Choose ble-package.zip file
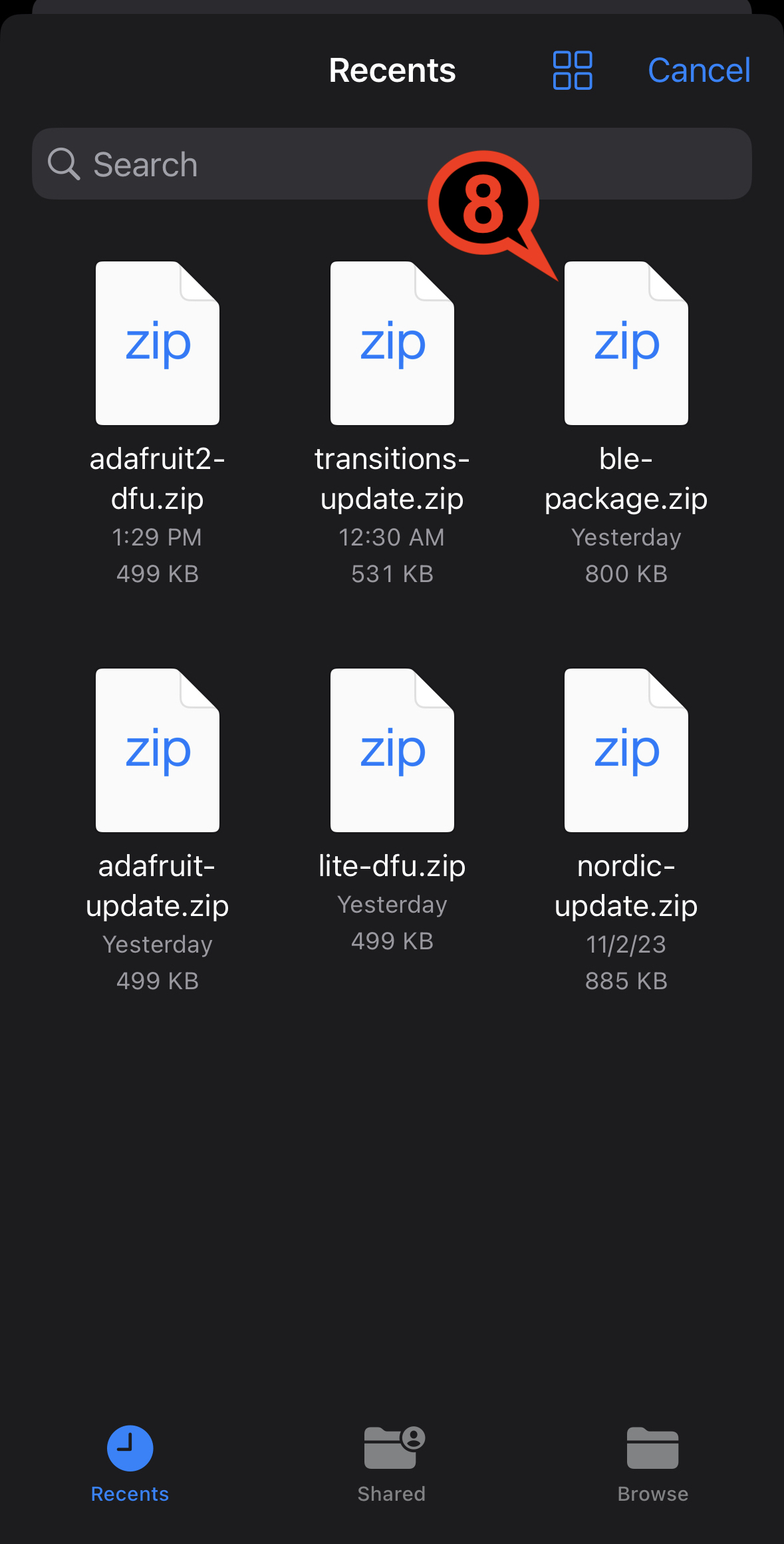The height and width of the screenshot is (1544, 784). (626, 343)
